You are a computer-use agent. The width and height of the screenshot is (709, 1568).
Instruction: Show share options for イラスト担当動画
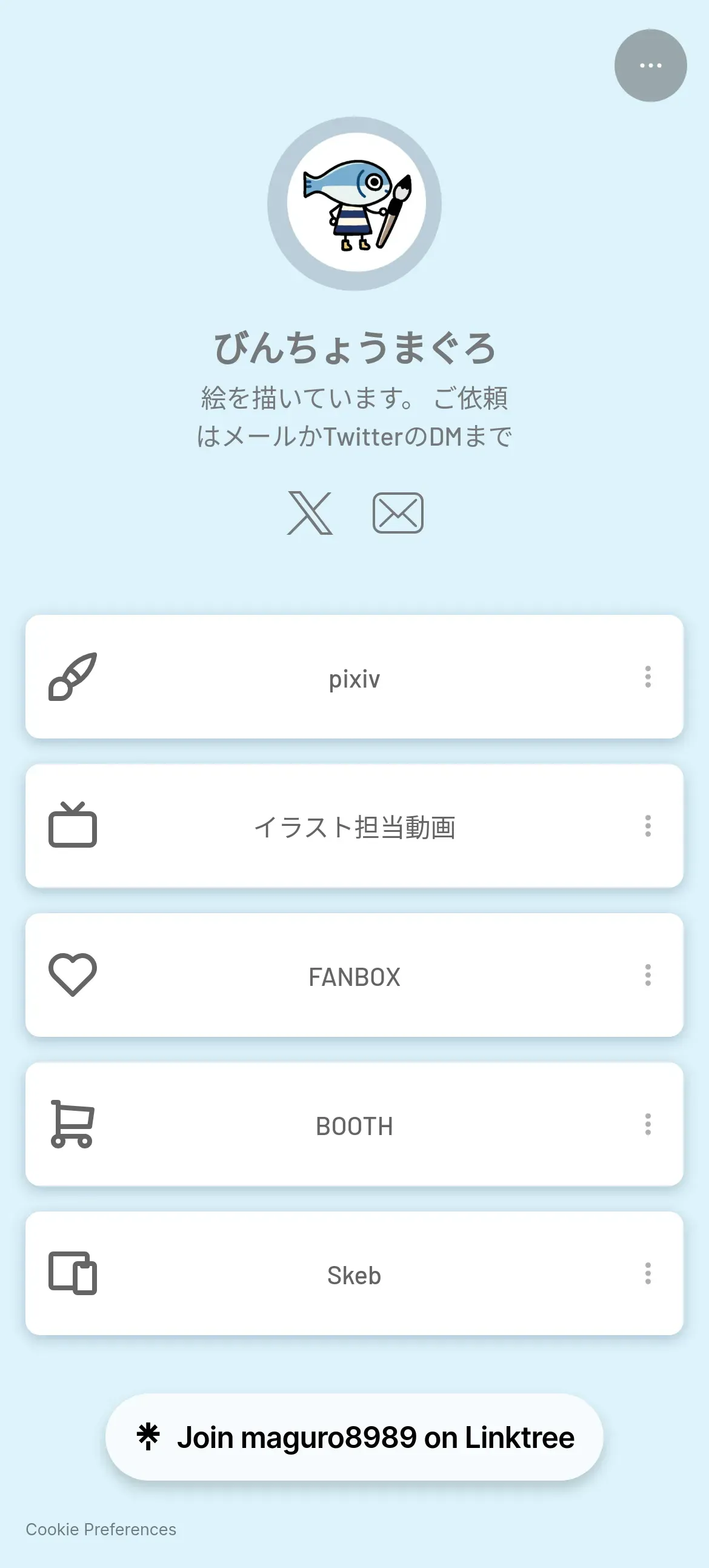[x=648, y=826]
